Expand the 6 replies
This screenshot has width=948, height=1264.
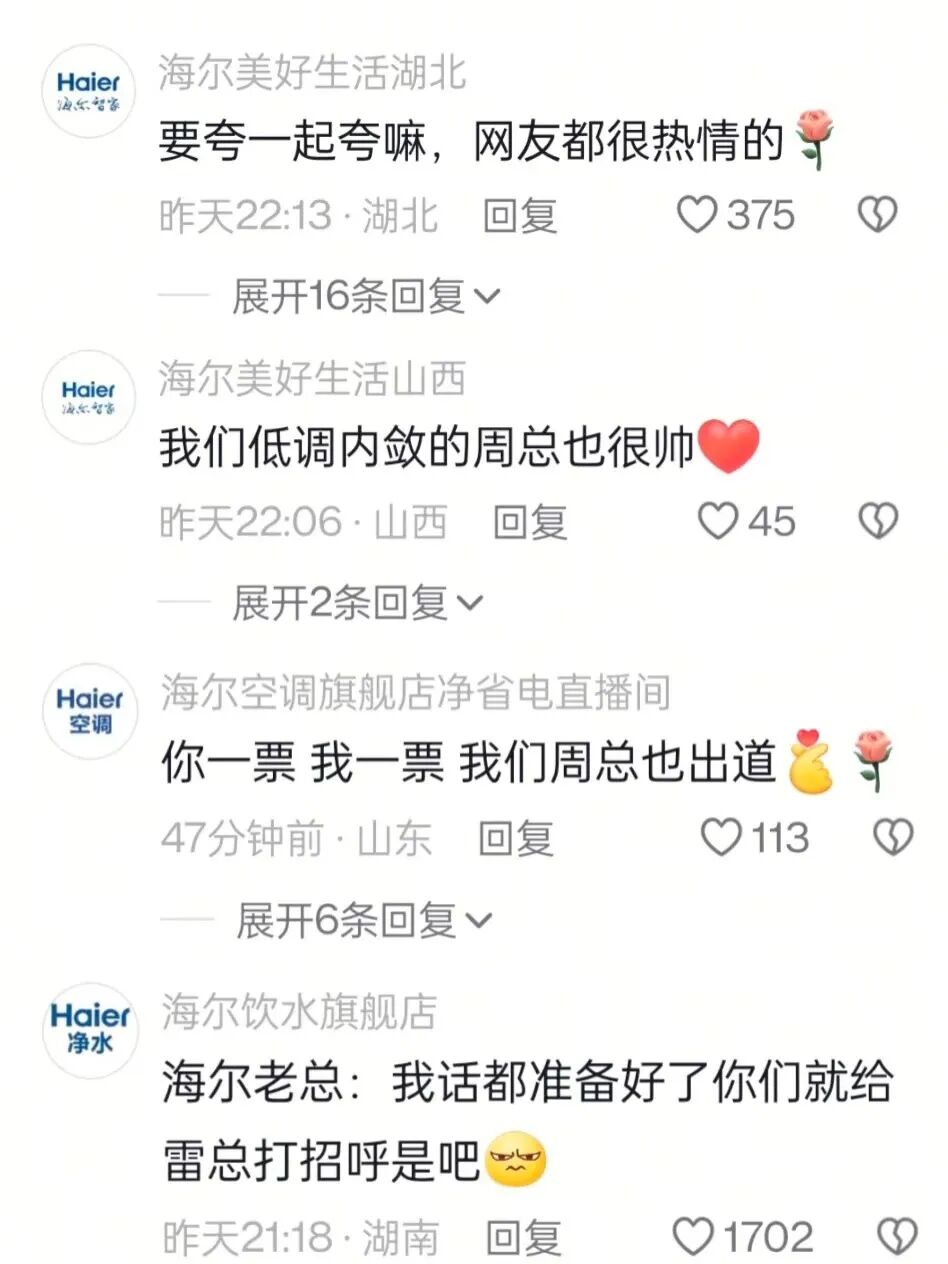(364, 920)
